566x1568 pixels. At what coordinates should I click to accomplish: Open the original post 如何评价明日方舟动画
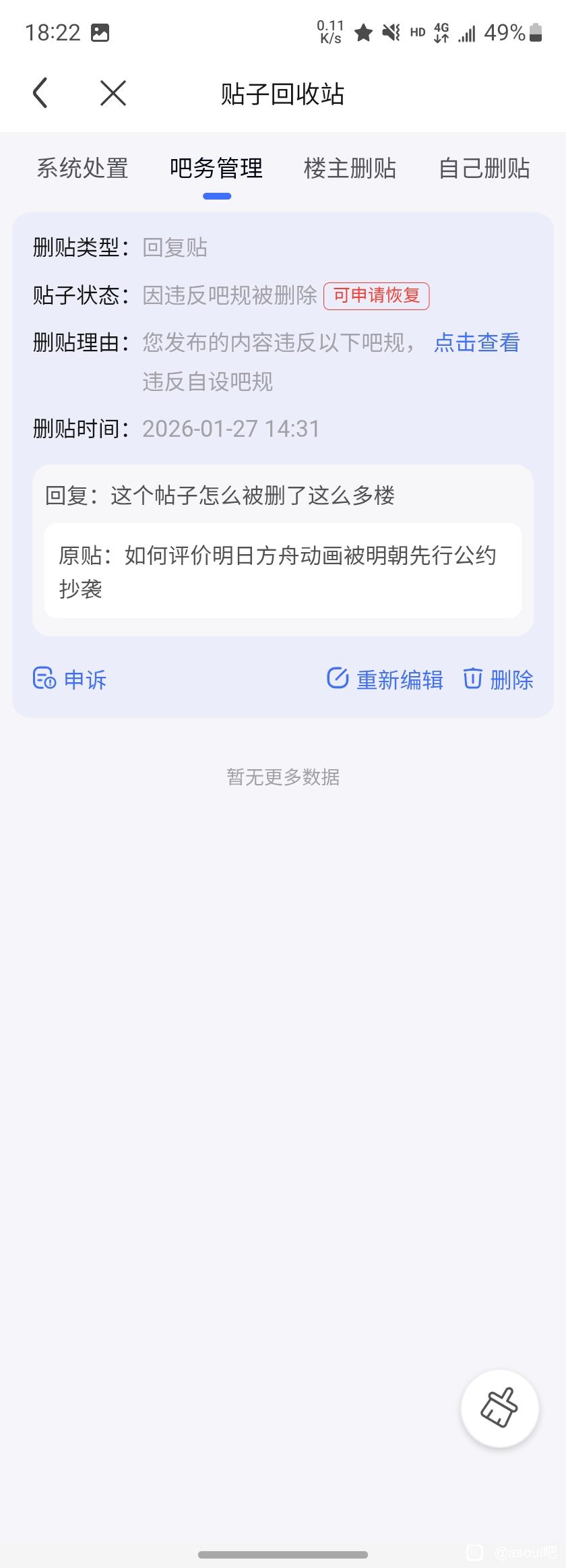283,571
